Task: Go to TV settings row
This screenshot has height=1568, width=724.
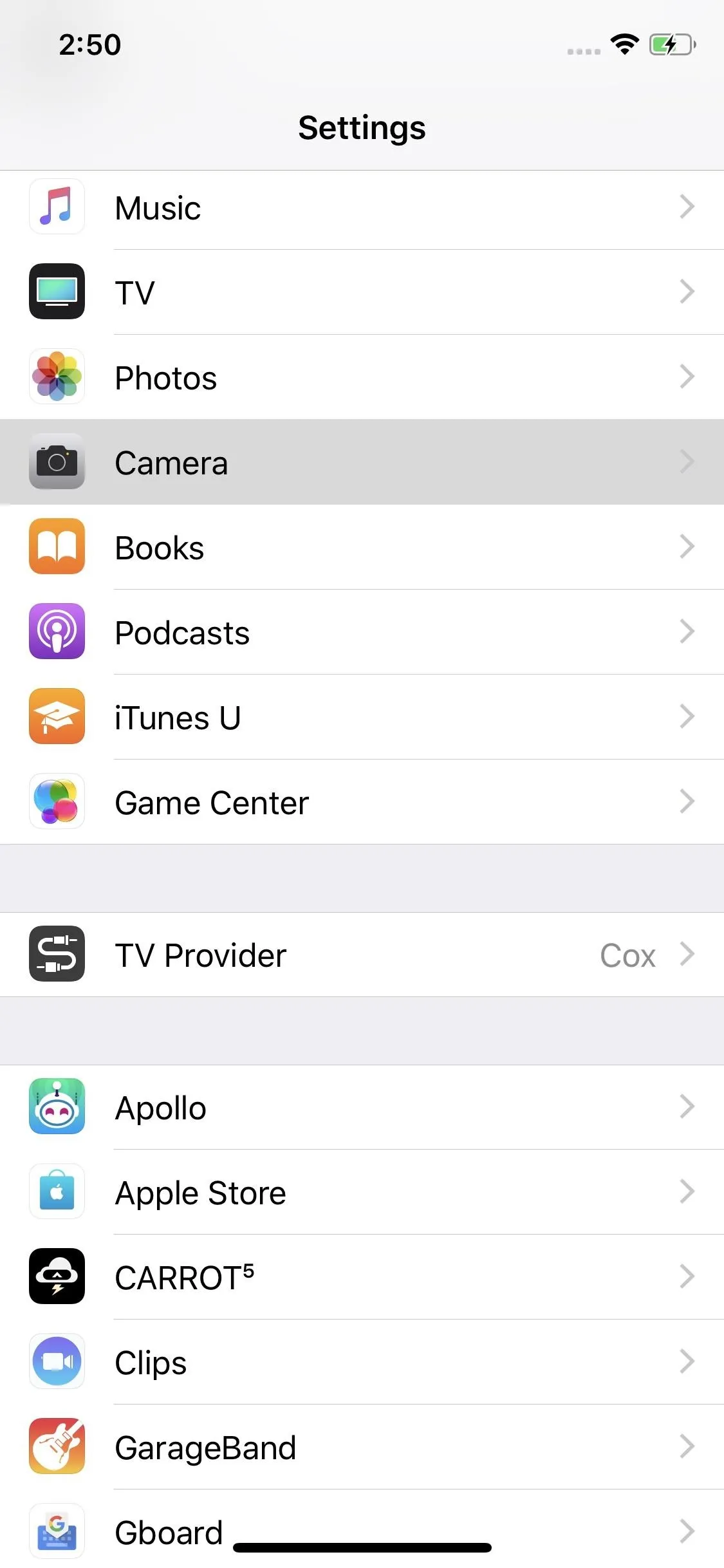Action: 362,293
